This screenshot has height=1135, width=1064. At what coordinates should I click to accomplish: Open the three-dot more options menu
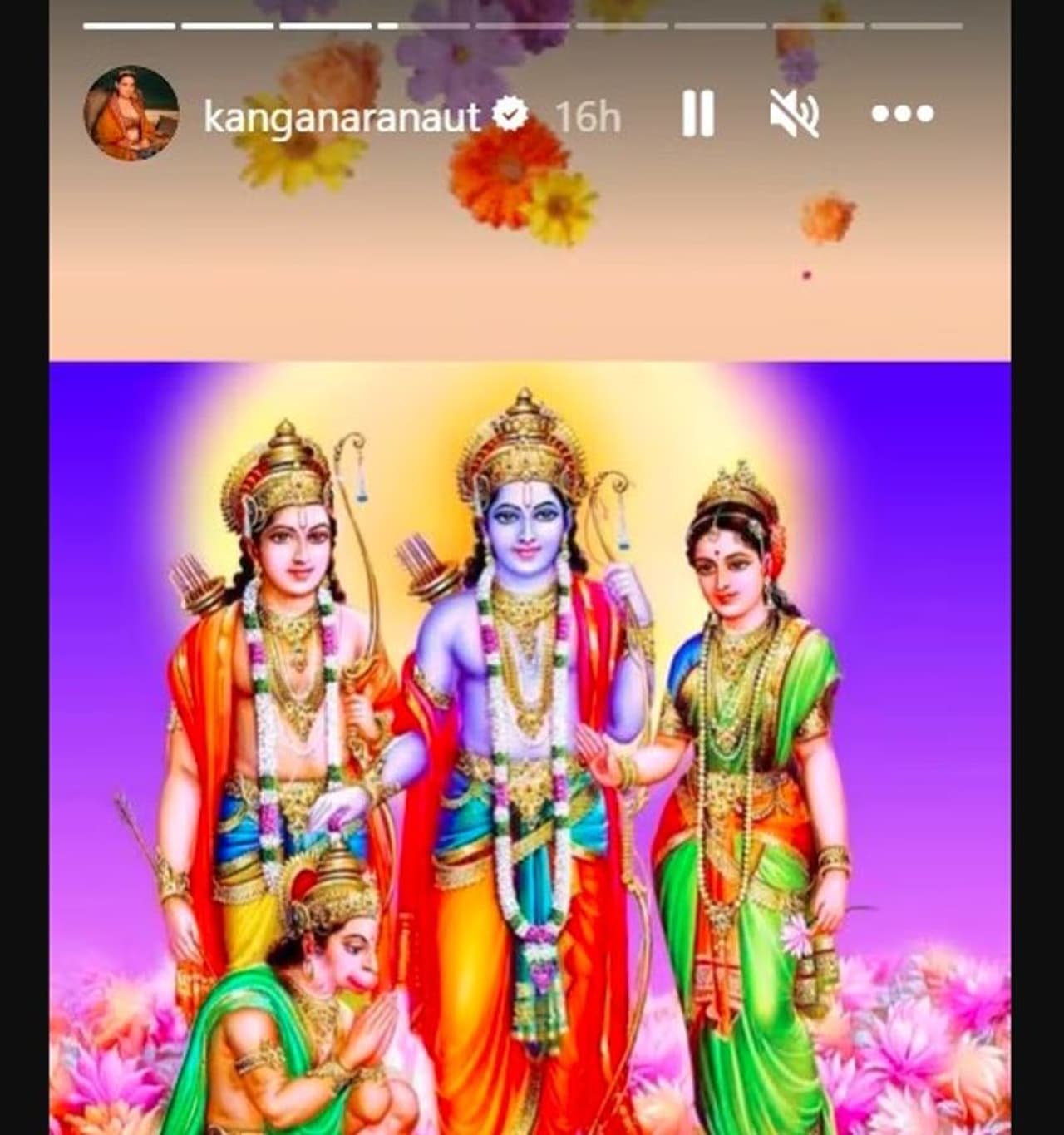tap(902, 113)
